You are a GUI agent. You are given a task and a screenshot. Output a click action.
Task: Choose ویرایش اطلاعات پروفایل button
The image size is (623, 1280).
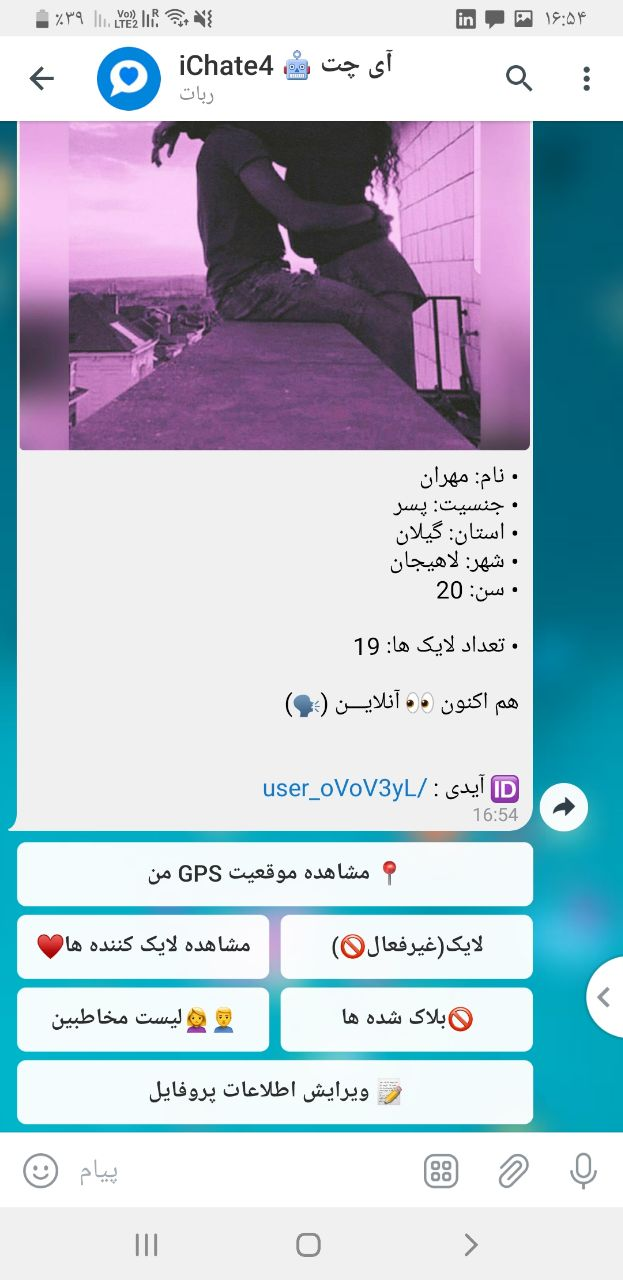275,1092
